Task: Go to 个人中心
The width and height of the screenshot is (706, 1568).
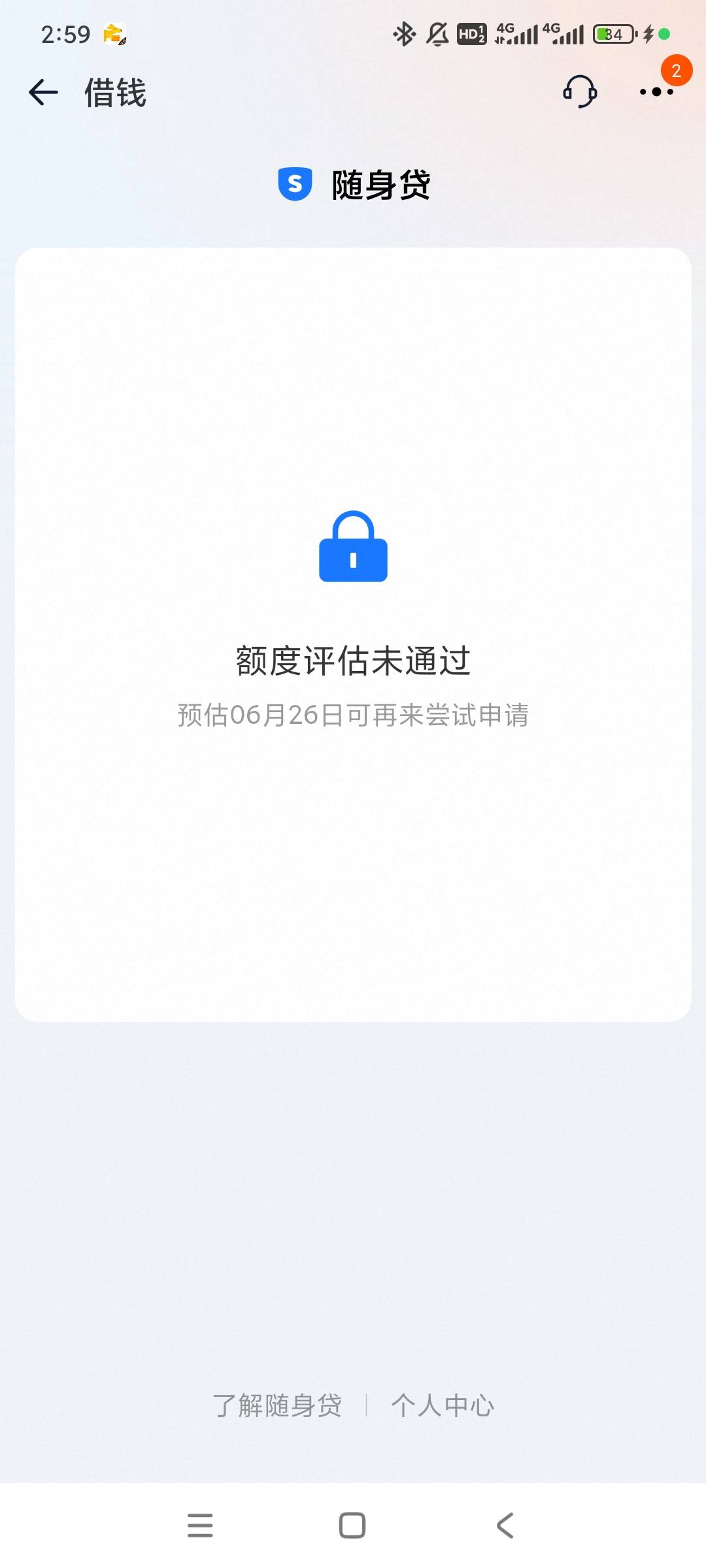Action: coord(443,1405)
